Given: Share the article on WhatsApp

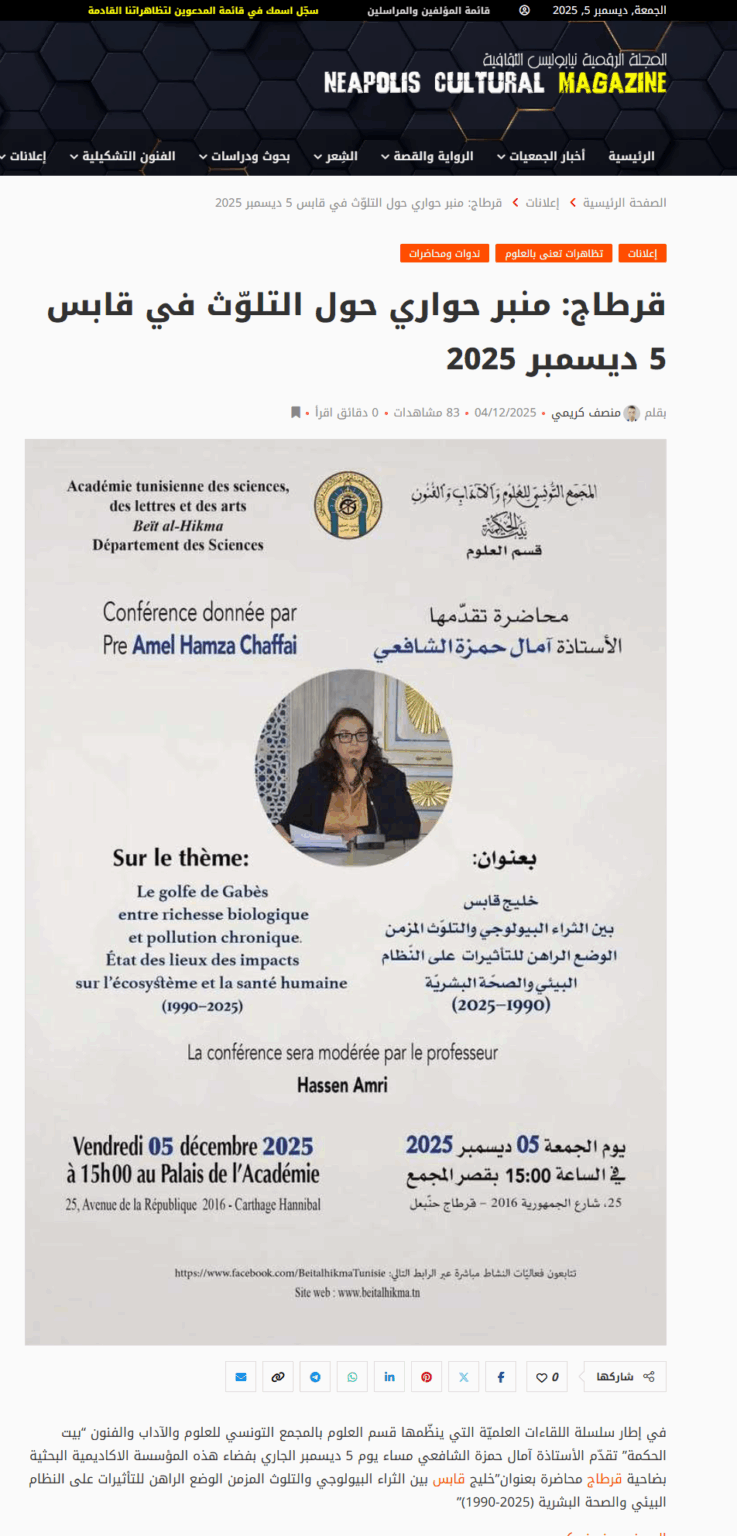Looking at the screenshot, I should tap(352, 1377).
